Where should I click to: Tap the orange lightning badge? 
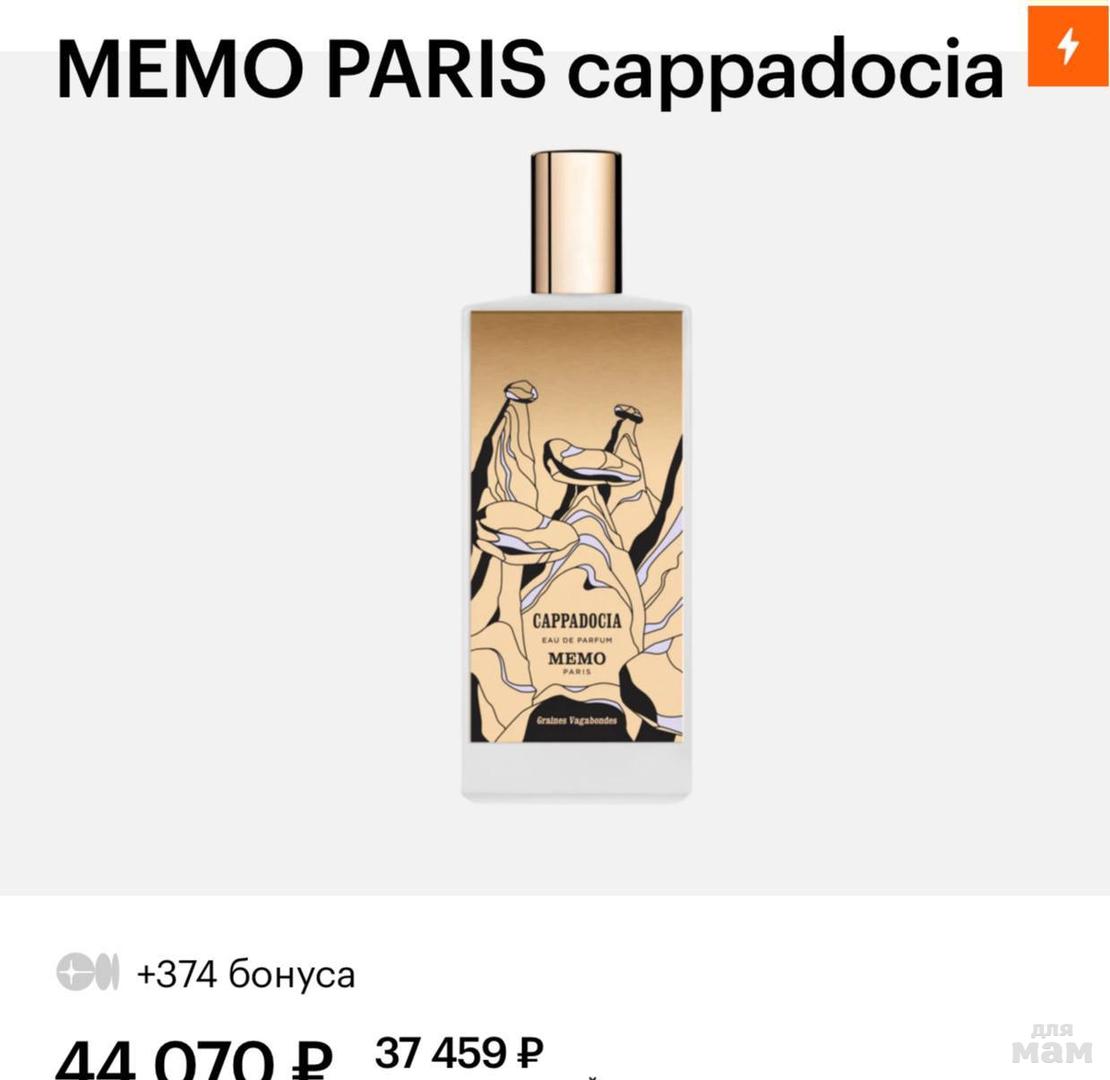click(1069, 46)
